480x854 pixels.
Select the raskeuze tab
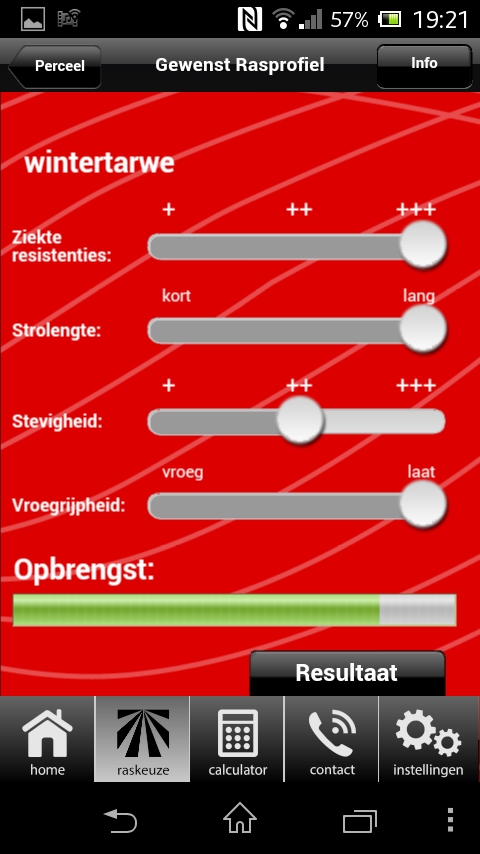coord(142,739)
